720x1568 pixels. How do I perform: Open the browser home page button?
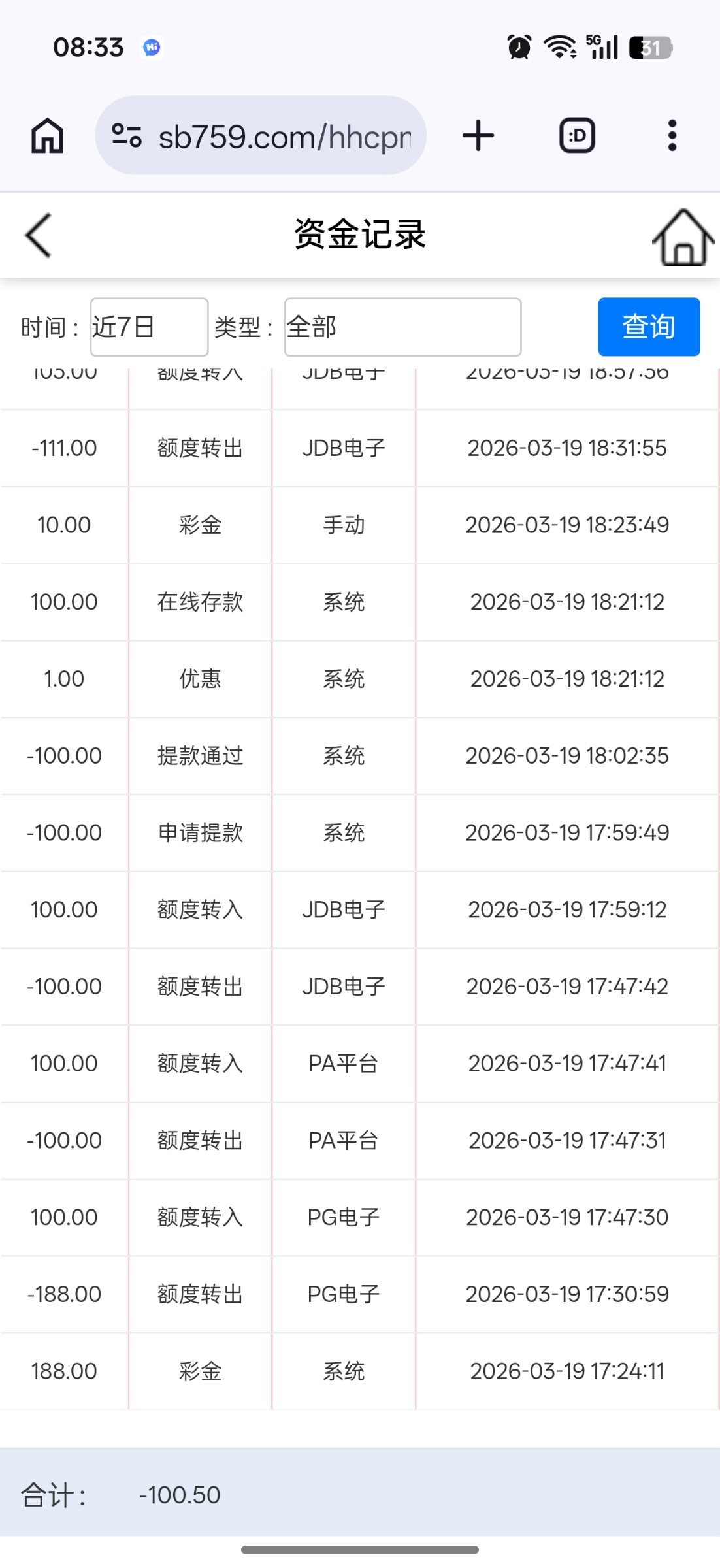pos(48,136)
